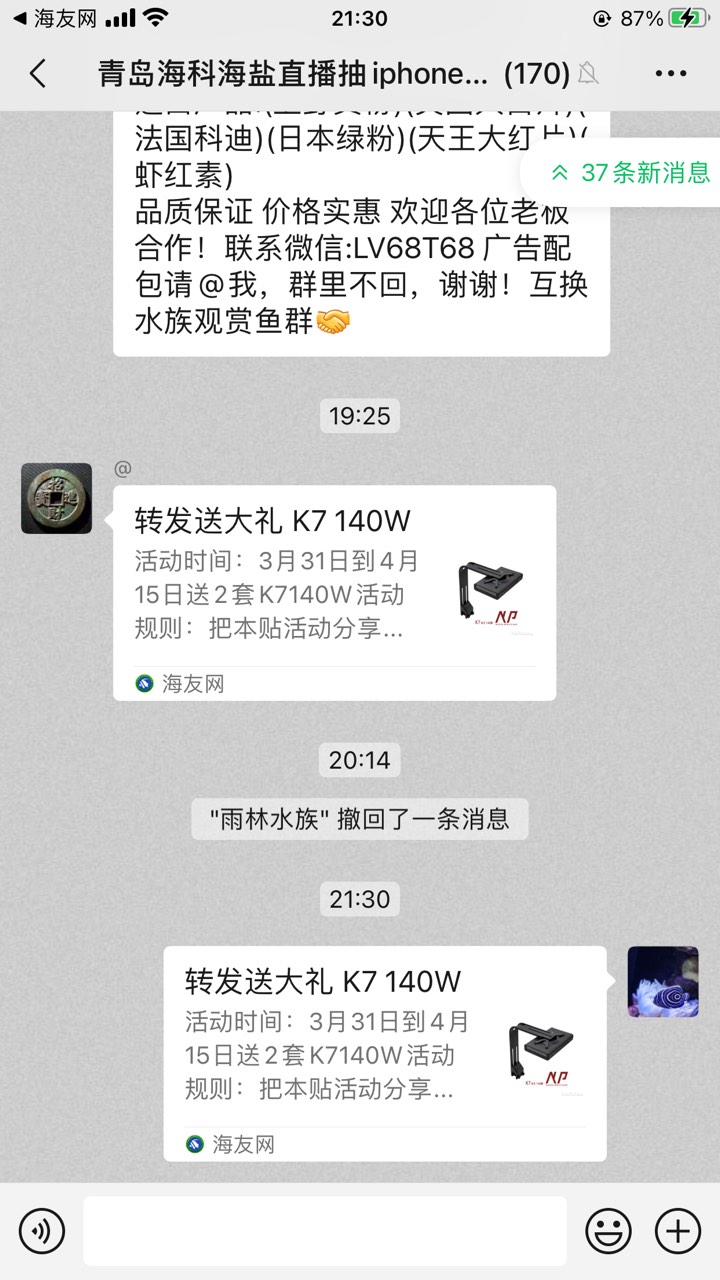This screenshot has height=1280, width=720.
Task: Jump to the 37 new messages
Action: coord(631,172)
